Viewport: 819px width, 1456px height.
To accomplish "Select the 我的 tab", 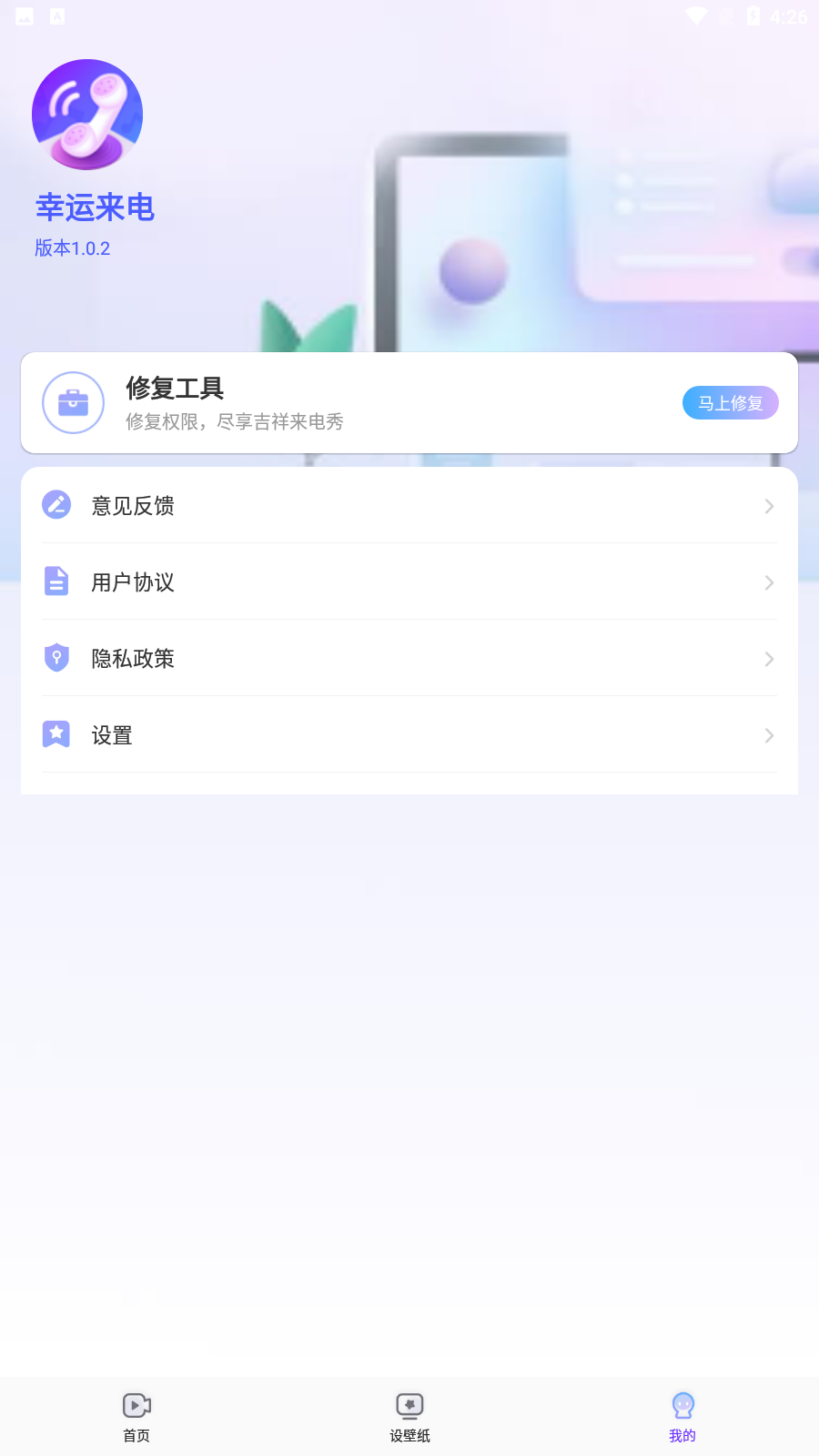I will (x=682, y=1417).
